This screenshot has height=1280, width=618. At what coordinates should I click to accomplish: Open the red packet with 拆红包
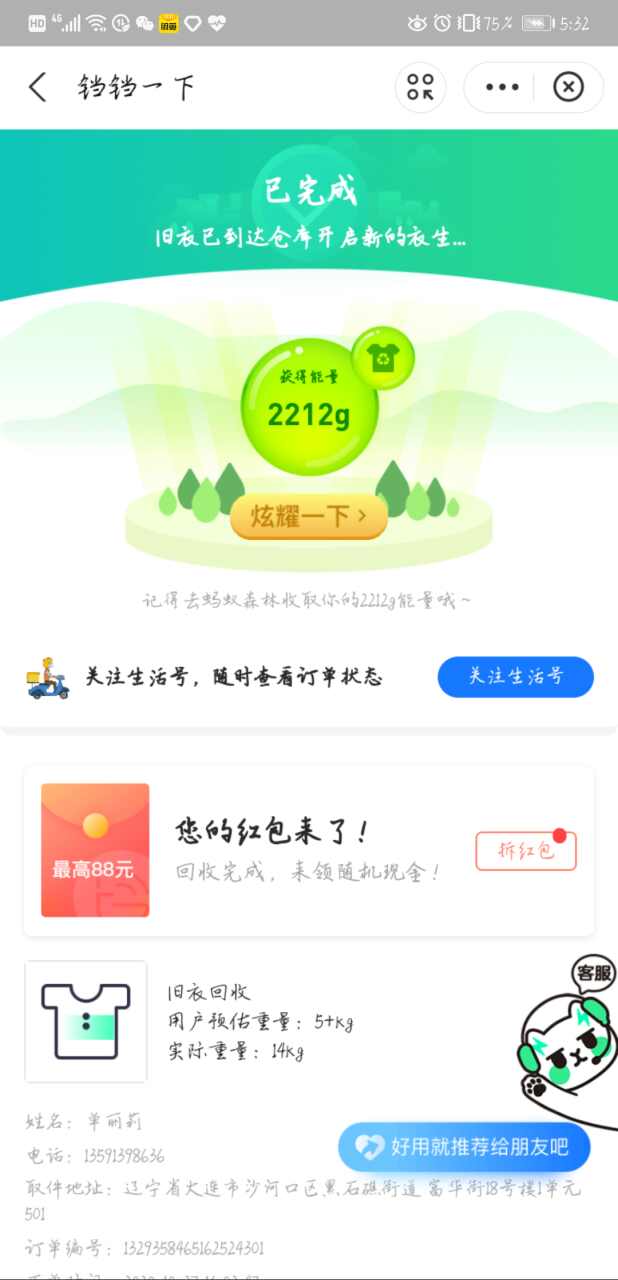pos(526,851)
